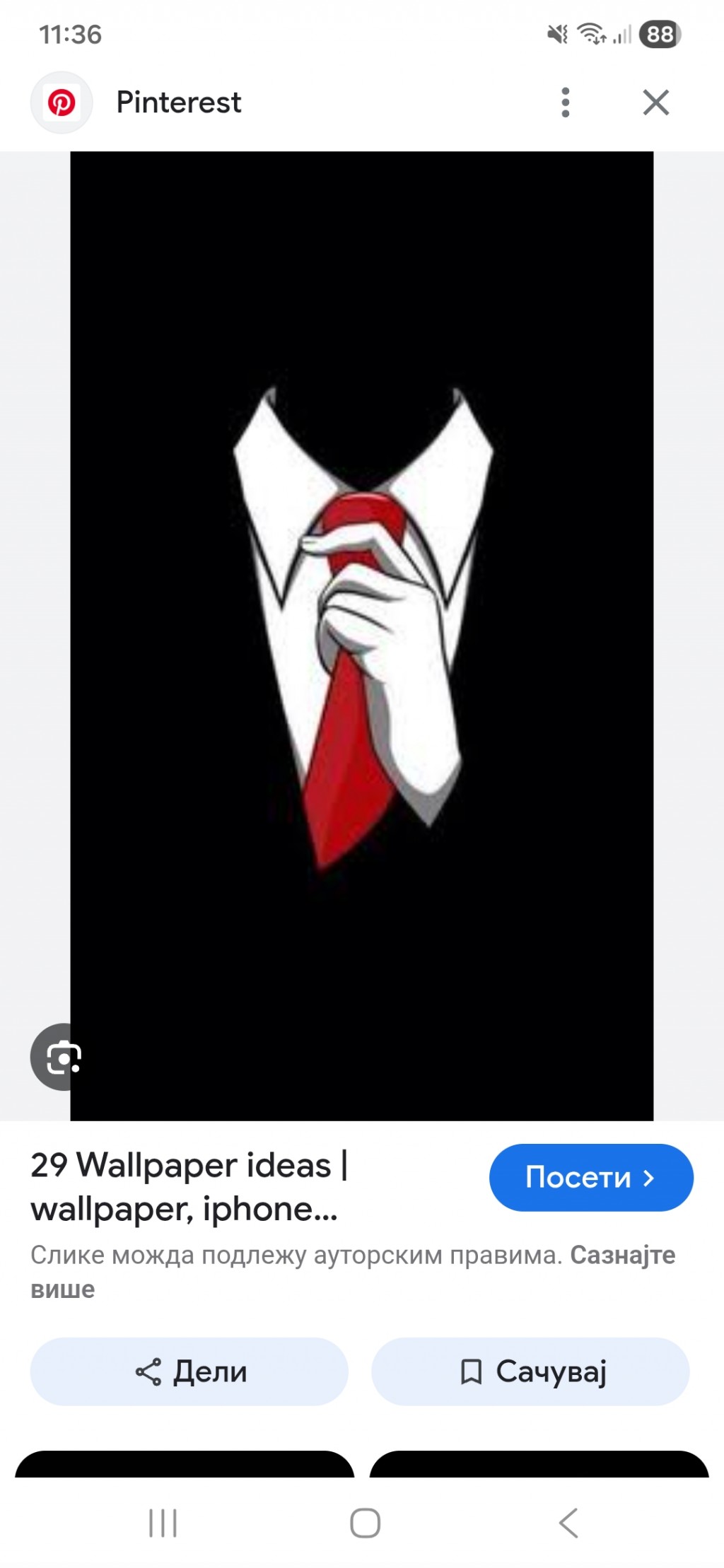This screenshot has height=1568, width=724.
Task: Open the Pinterest source header
Action: coord(178,103)
